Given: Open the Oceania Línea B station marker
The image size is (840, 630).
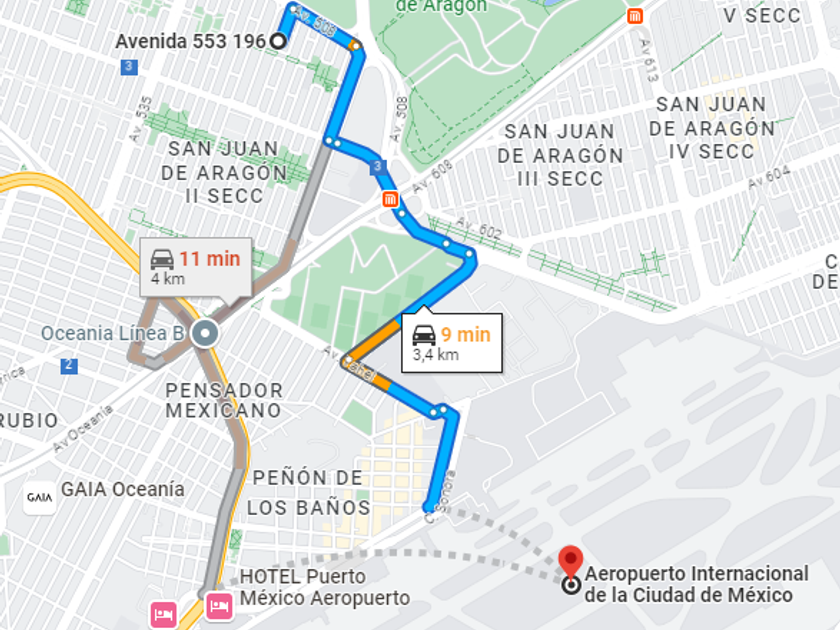Looking at the screenshot, I should [206, 333].
